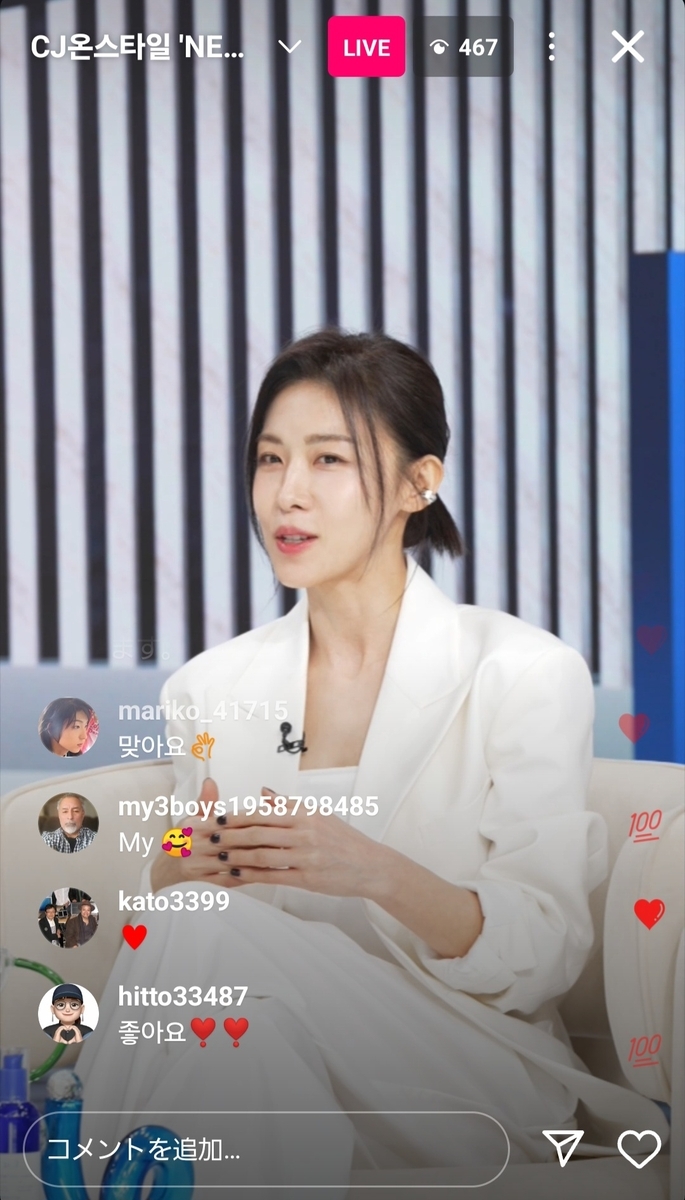685x1200 pixels.
Task: Close the live stream
Action: (628, 47)
